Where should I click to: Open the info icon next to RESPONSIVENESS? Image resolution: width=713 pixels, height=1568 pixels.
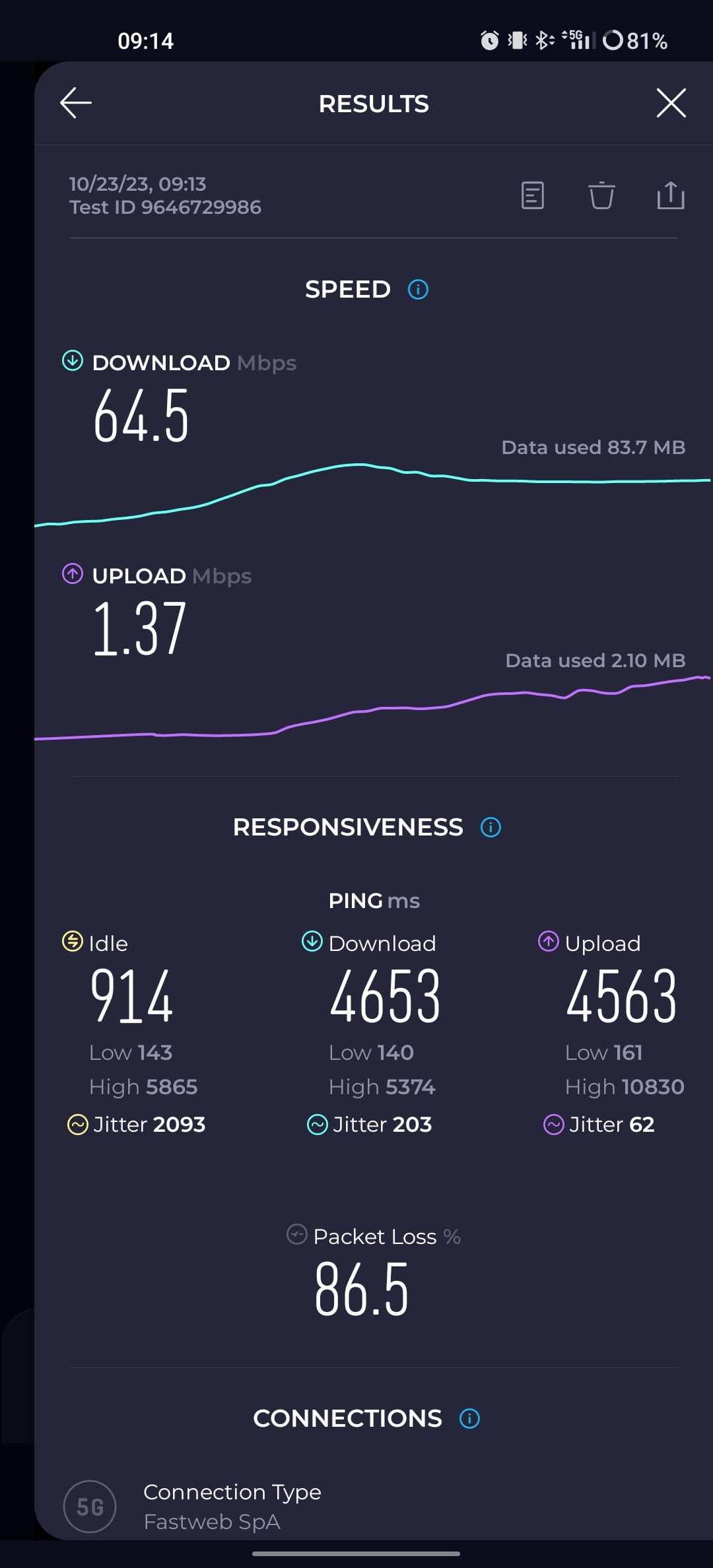(491, 827)
